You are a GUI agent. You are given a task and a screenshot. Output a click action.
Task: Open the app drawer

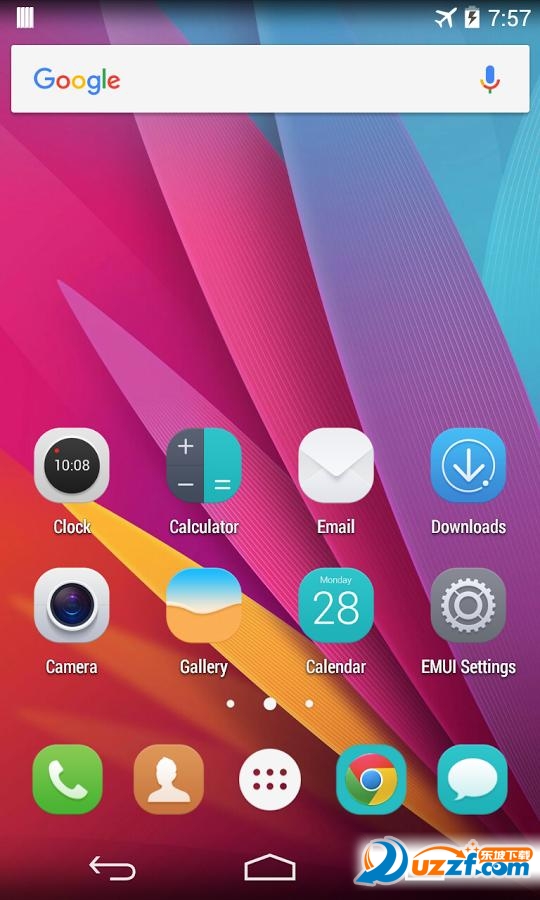coord(270,779)
